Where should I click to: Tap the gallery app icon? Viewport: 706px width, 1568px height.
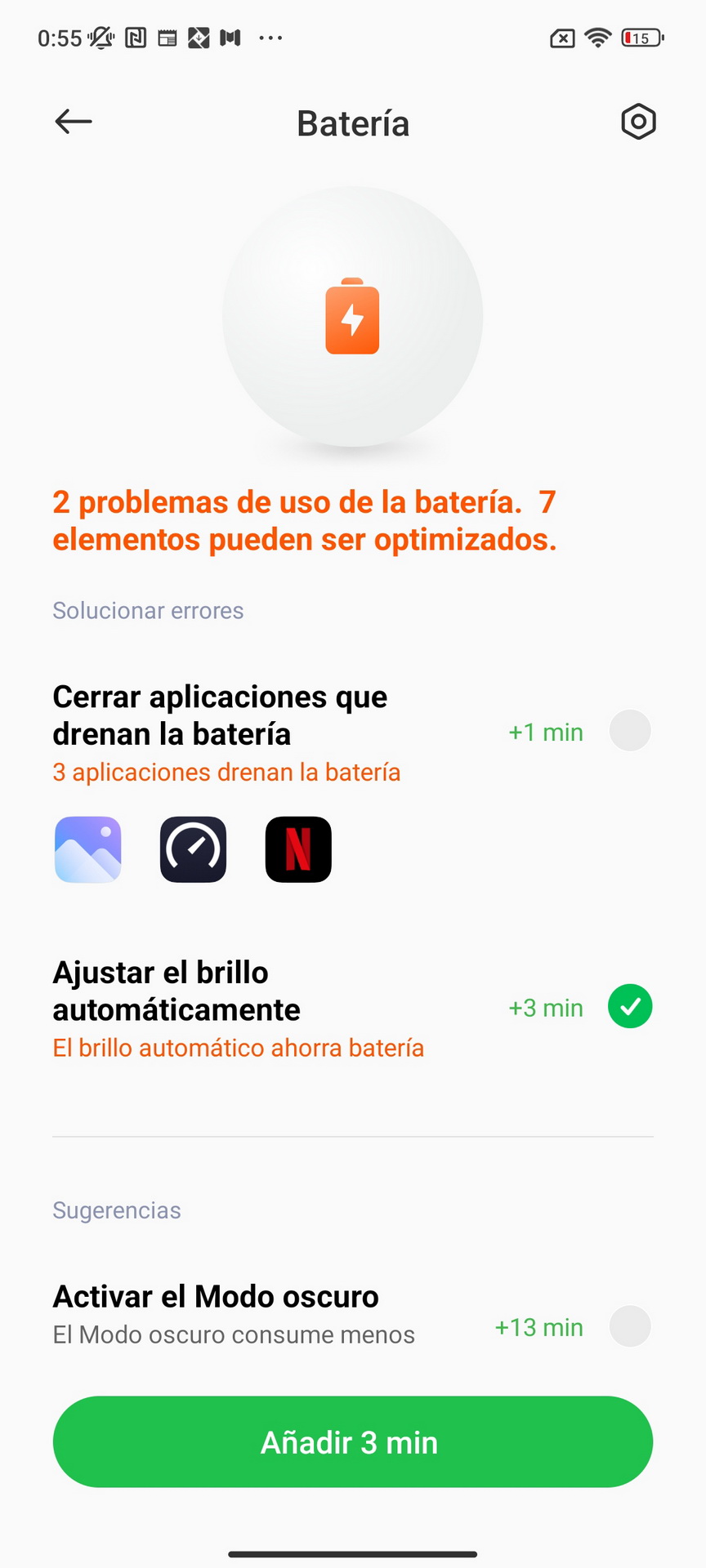pyautogui.click(x=88, y=849)
